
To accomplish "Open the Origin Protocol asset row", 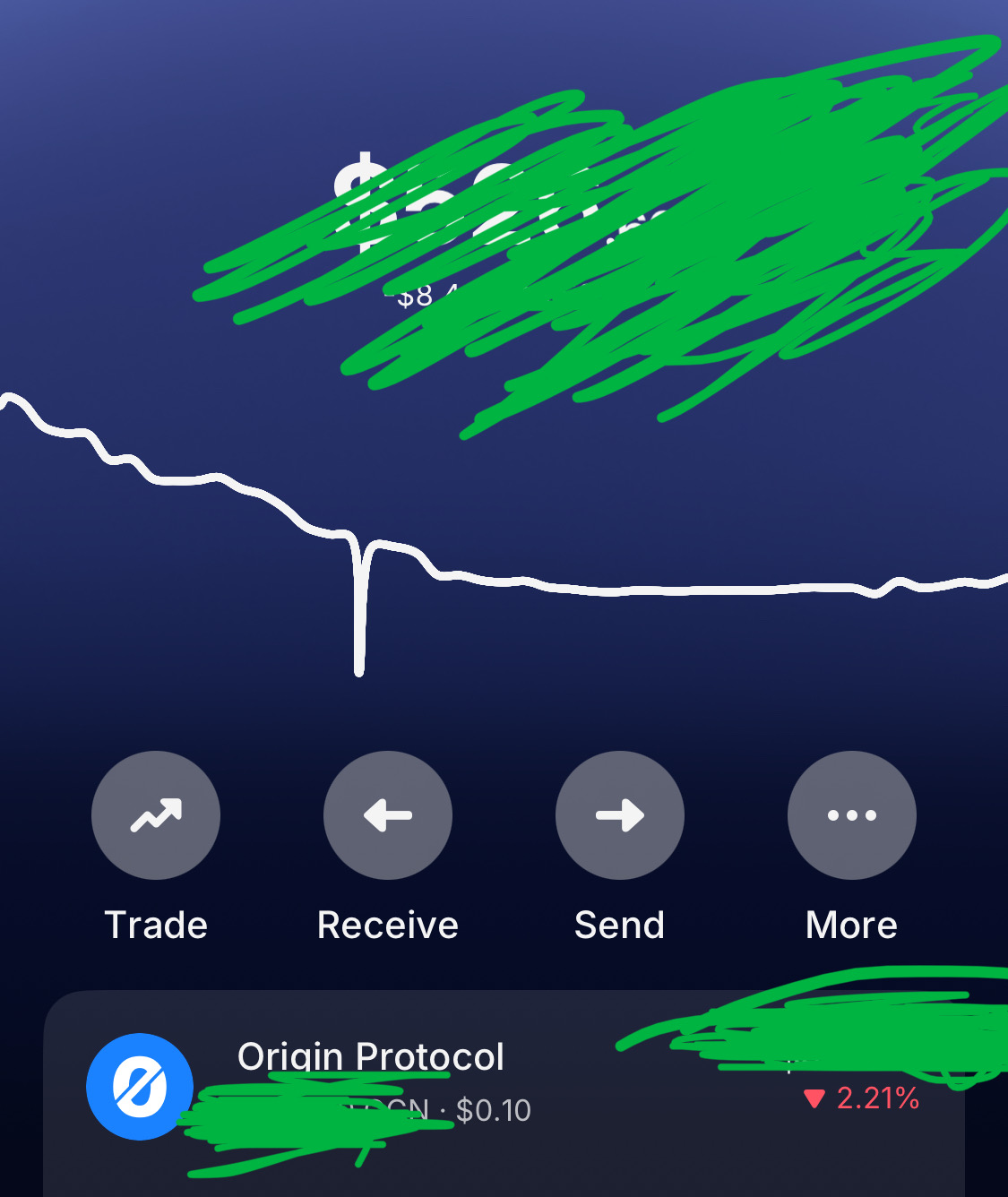I will point(502,1086).
